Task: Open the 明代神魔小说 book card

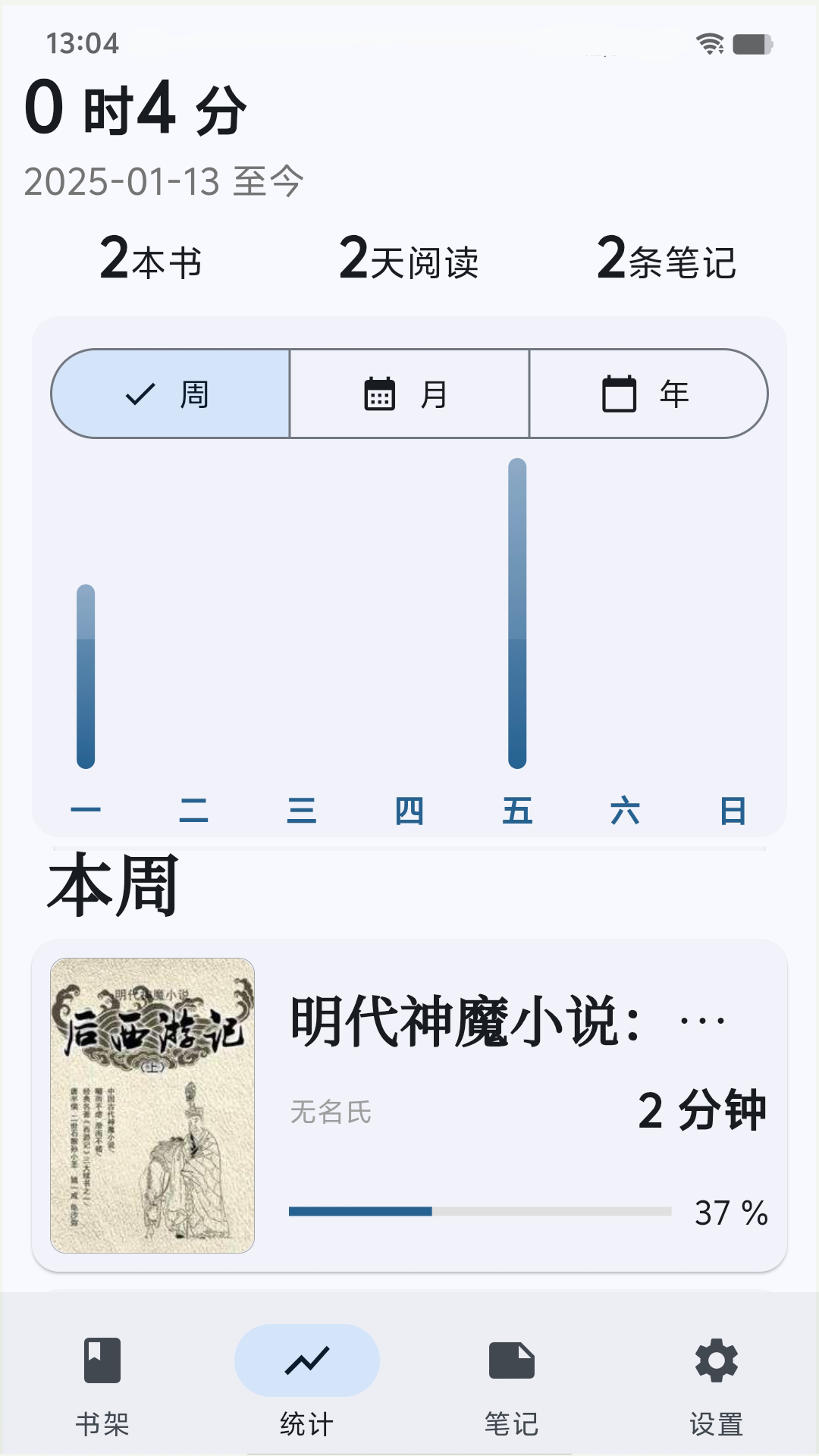Action: coord(409,1105)
